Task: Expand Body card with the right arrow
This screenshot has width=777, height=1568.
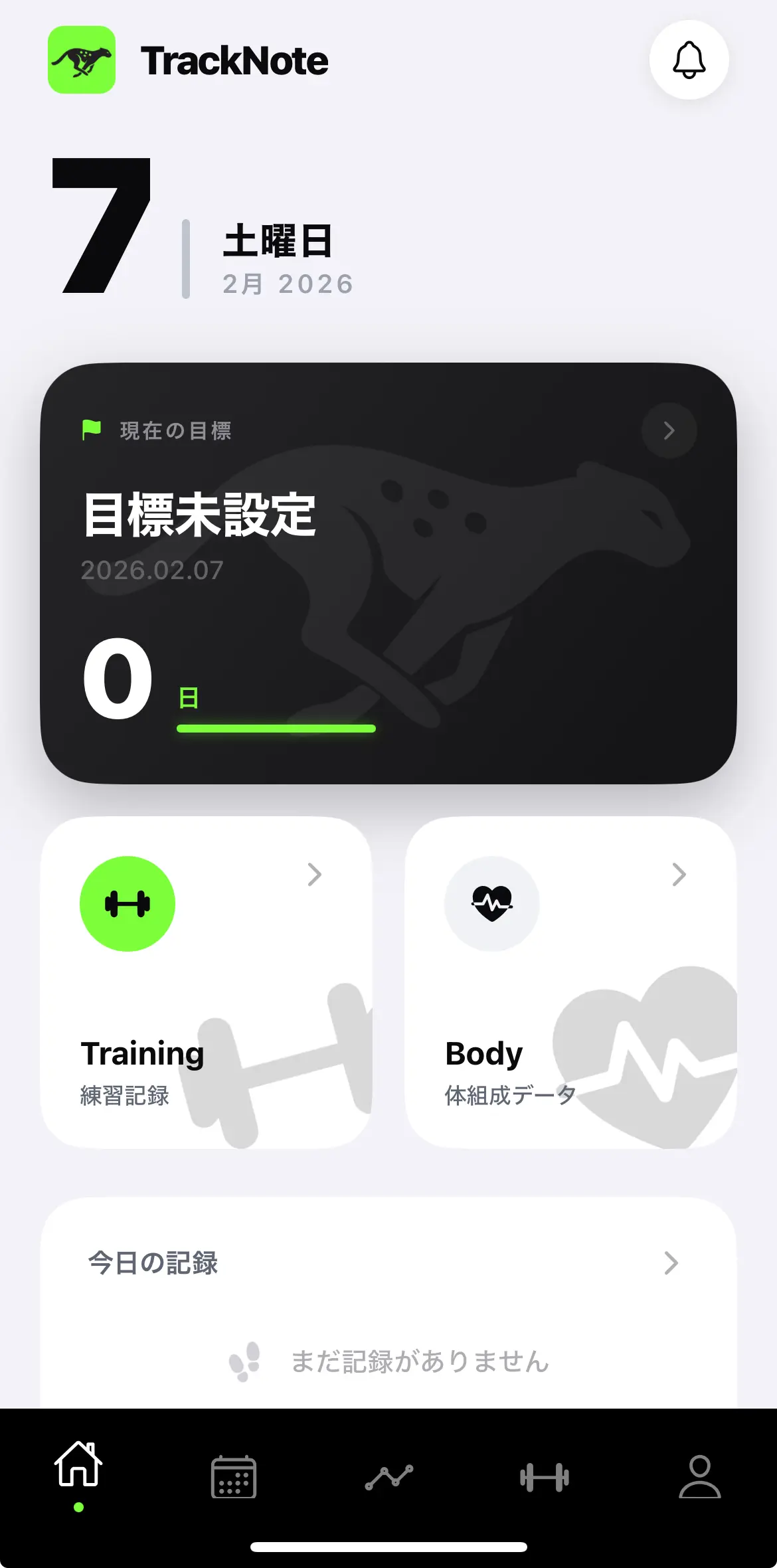Action: click(x=677, y=875)
